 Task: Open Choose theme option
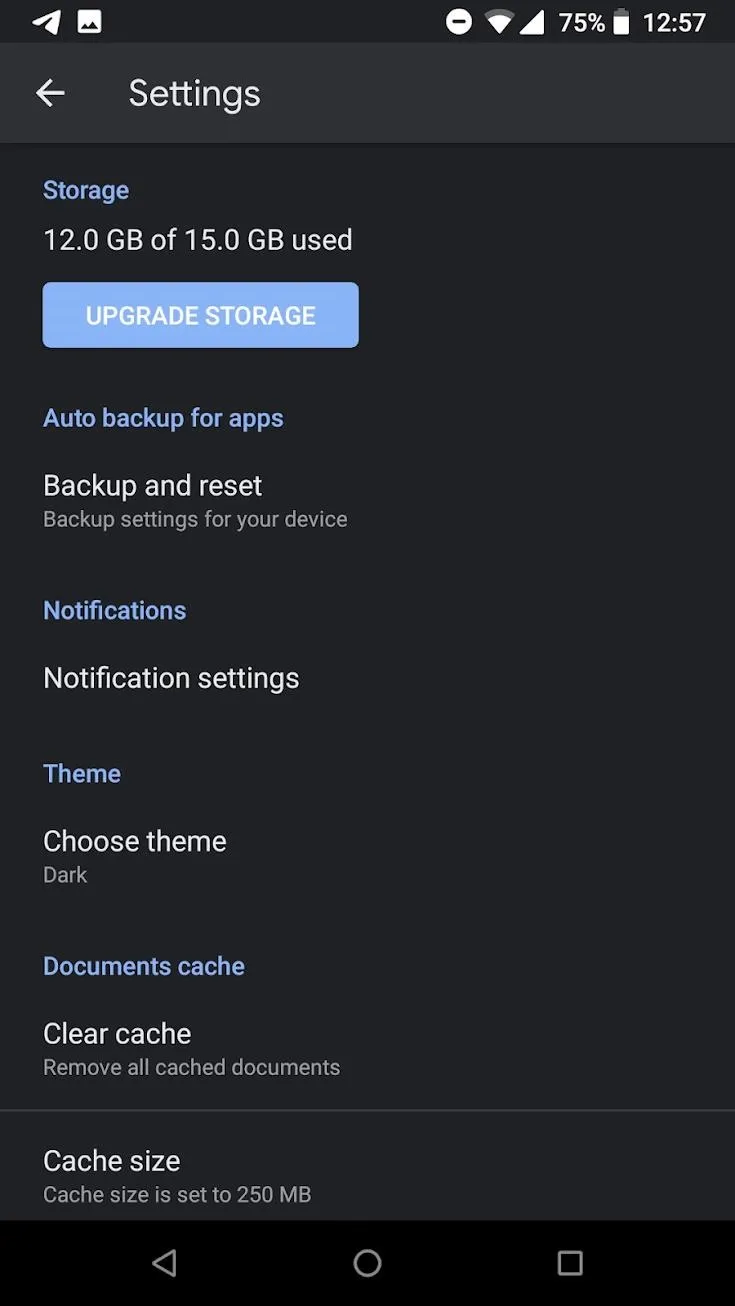367,856
